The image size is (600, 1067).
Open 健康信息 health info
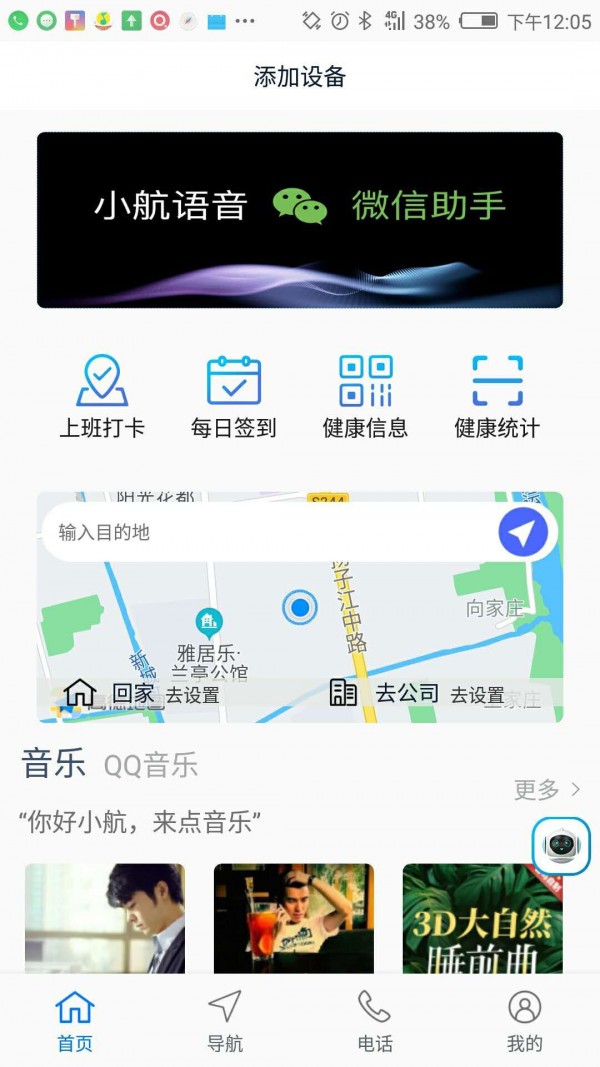point(365,397)
